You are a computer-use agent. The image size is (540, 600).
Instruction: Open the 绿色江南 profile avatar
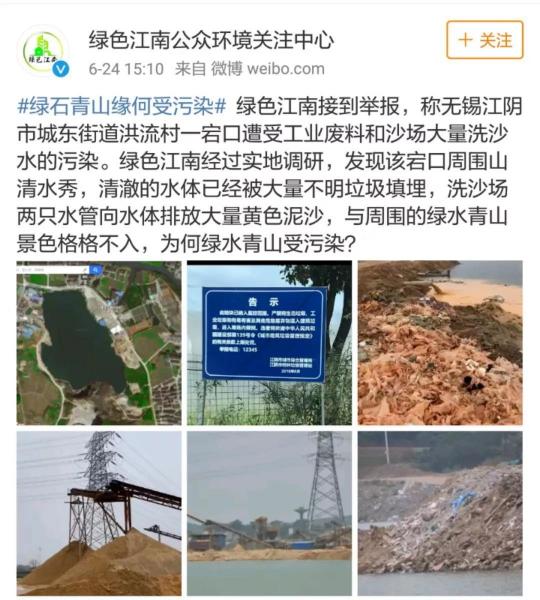point(43,52)
